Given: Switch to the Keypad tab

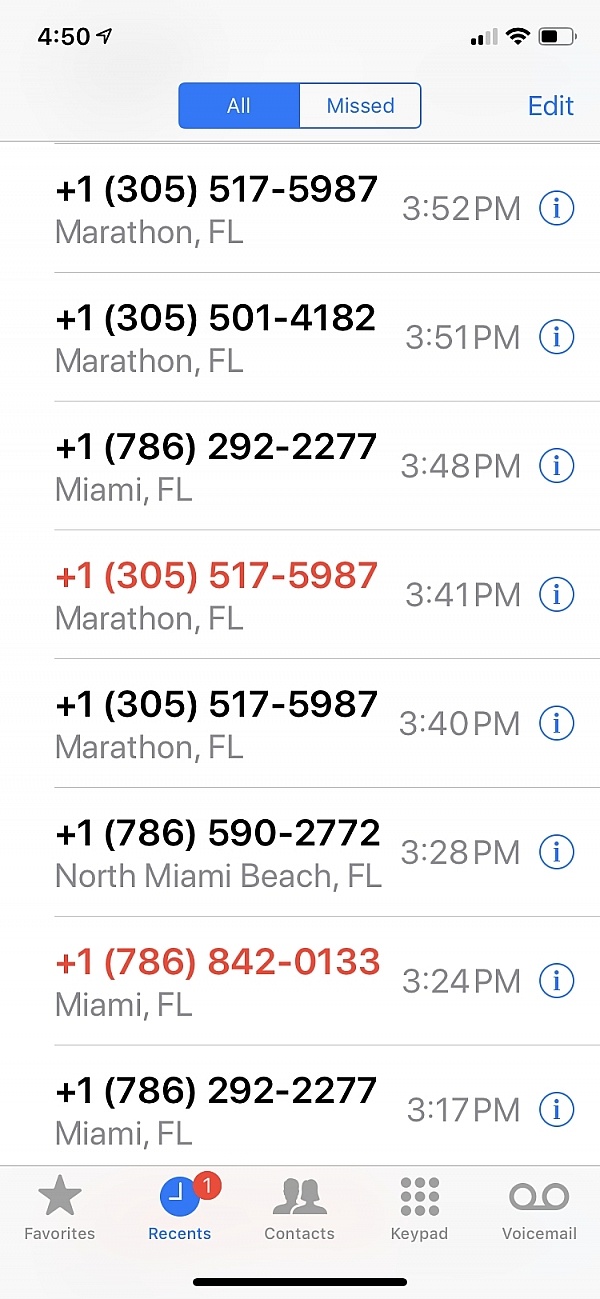Looking at the screenshot, I should pos(419,1208).
